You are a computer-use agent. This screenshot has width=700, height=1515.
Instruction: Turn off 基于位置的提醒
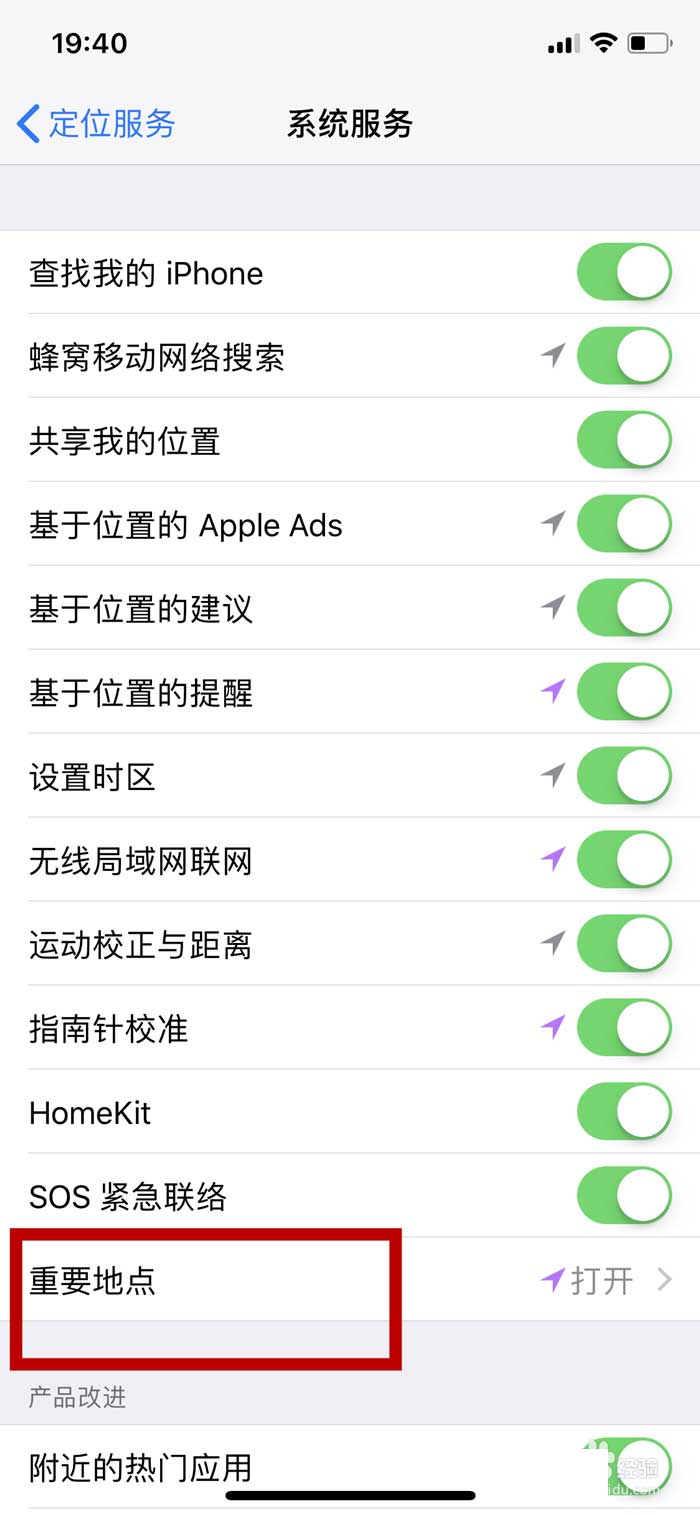click(x=624, y=692)
